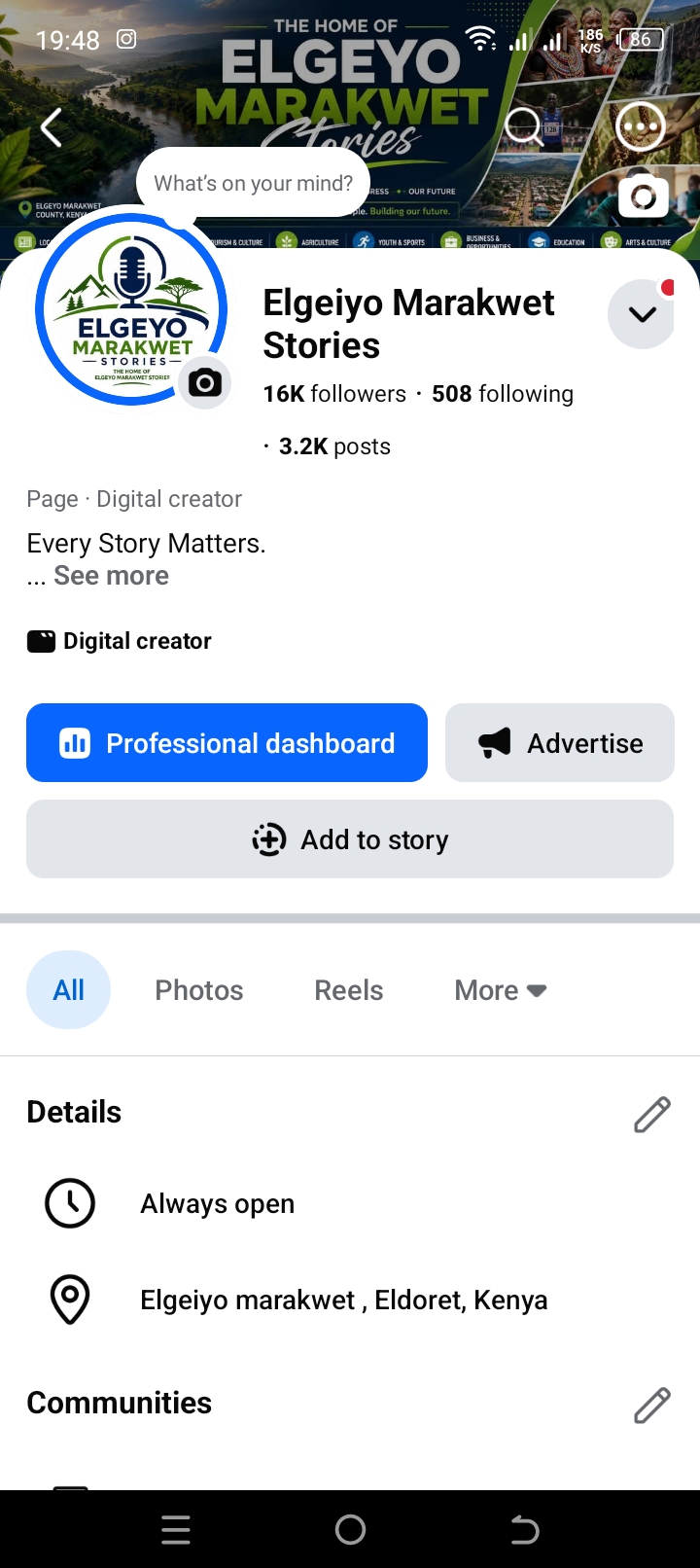This screenshot has width=700, height=1568.
Task: Edit Details with the pencil icon
Action: (x=652, y=1115)
